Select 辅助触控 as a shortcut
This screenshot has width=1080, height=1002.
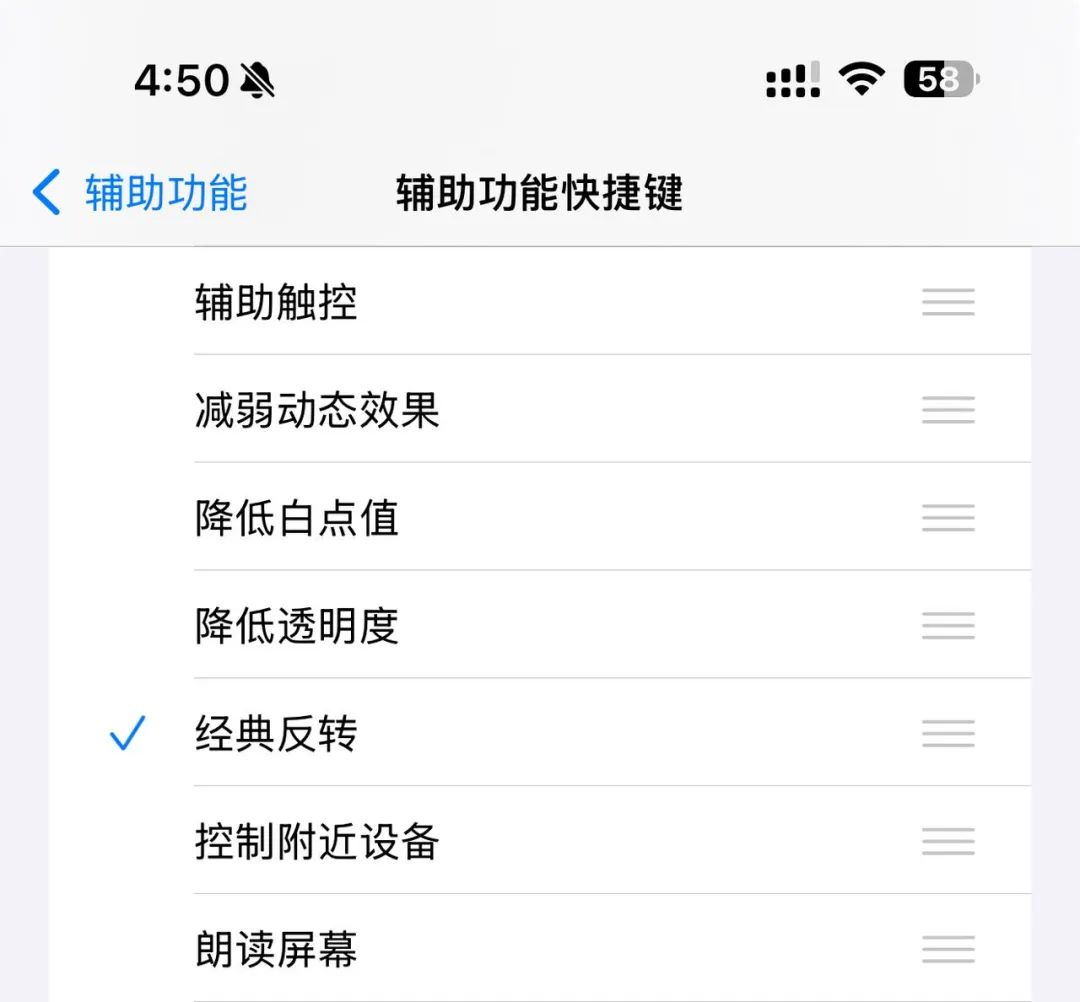coord(276,302)
